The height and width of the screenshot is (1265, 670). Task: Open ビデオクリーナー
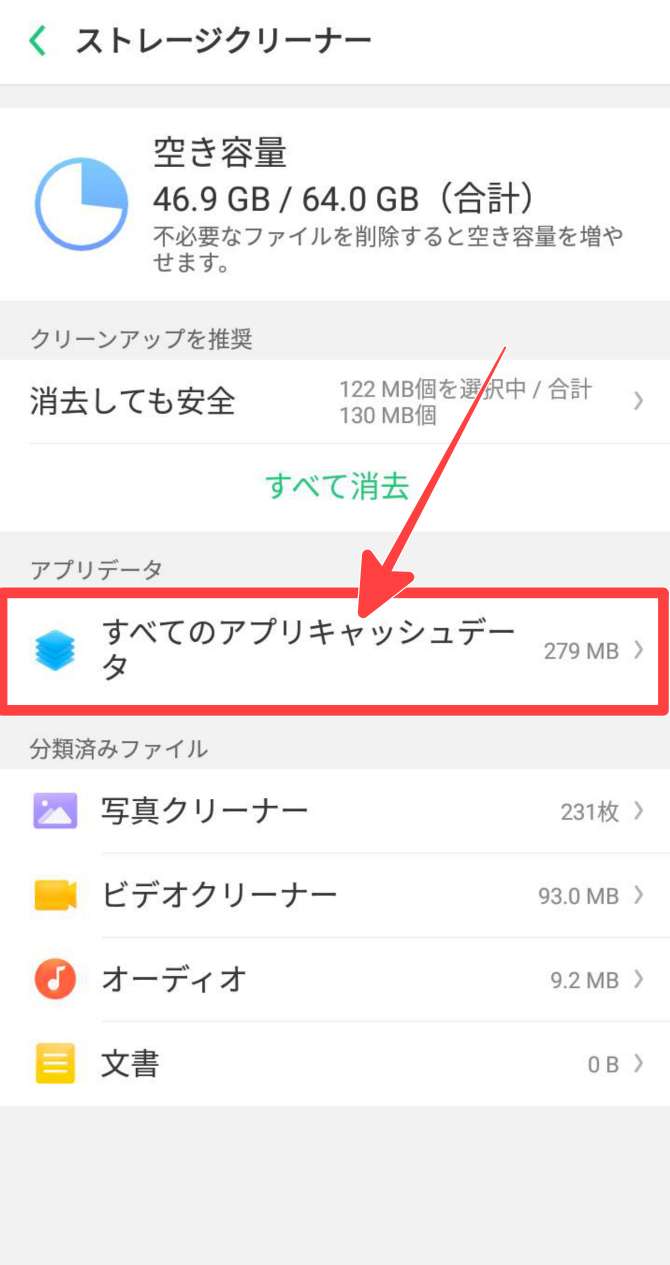point(335,895)
